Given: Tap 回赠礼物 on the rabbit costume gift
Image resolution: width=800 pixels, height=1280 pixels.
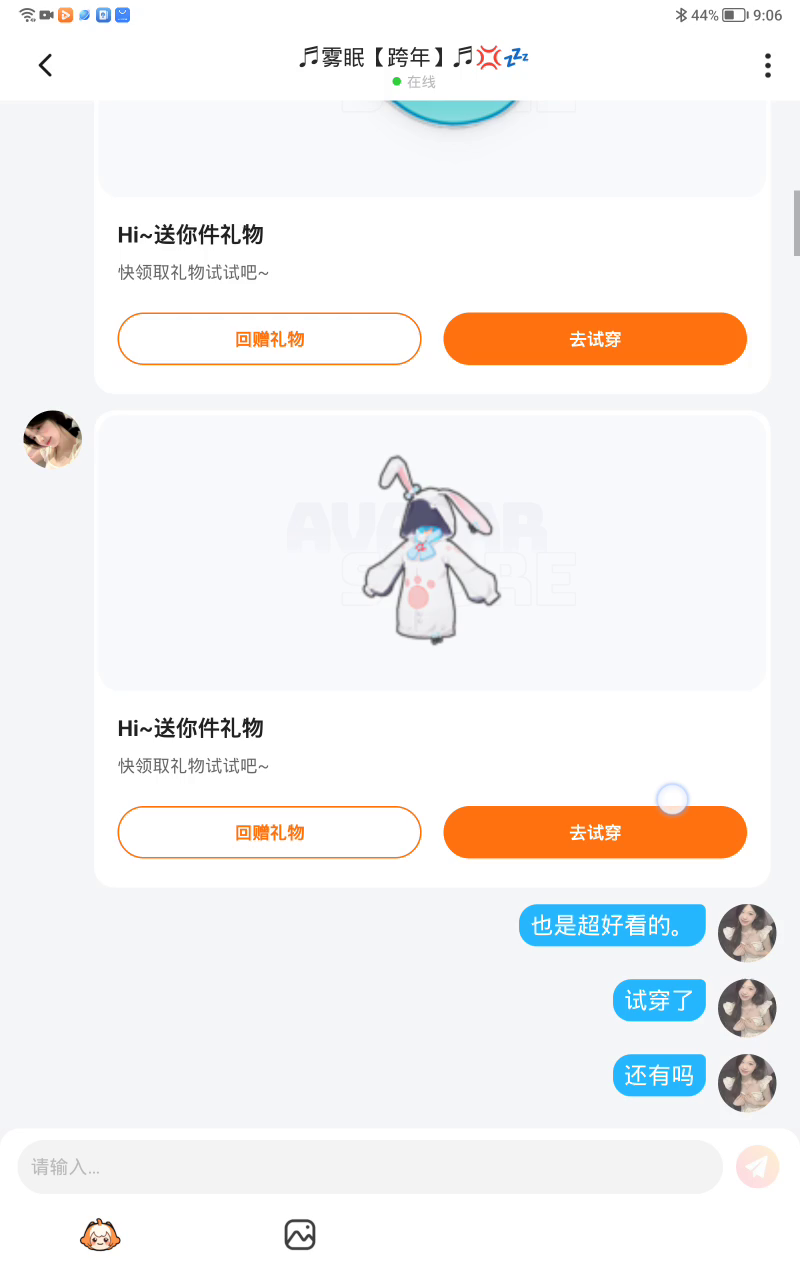Looking at the screenshot, I should pos(270,832).
